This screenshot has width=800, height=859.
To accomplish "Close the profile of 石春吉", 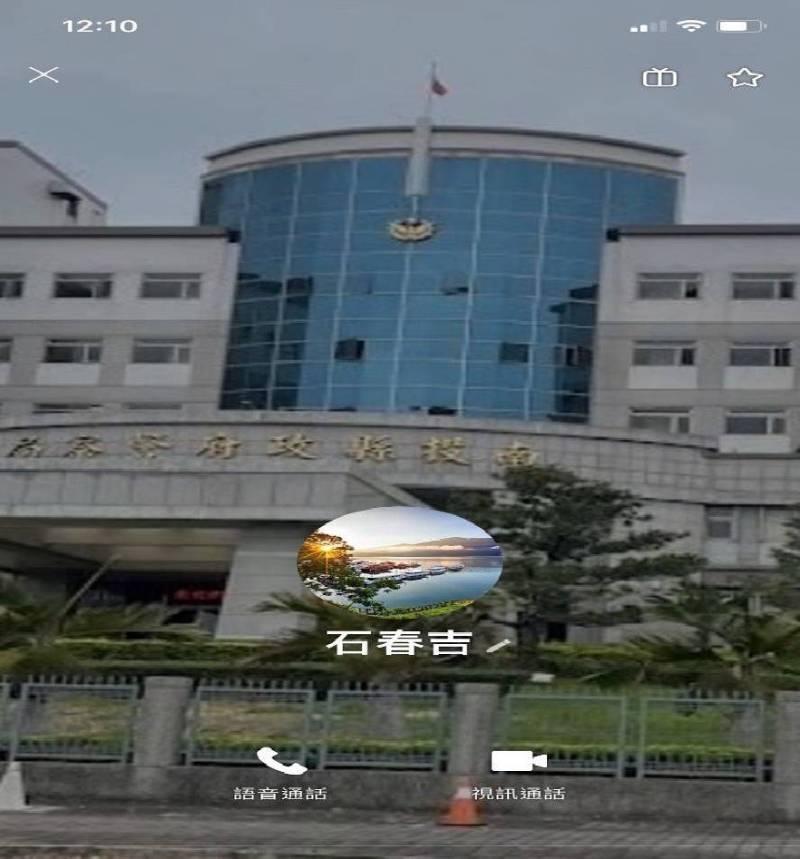I will [x=44, y=75].
